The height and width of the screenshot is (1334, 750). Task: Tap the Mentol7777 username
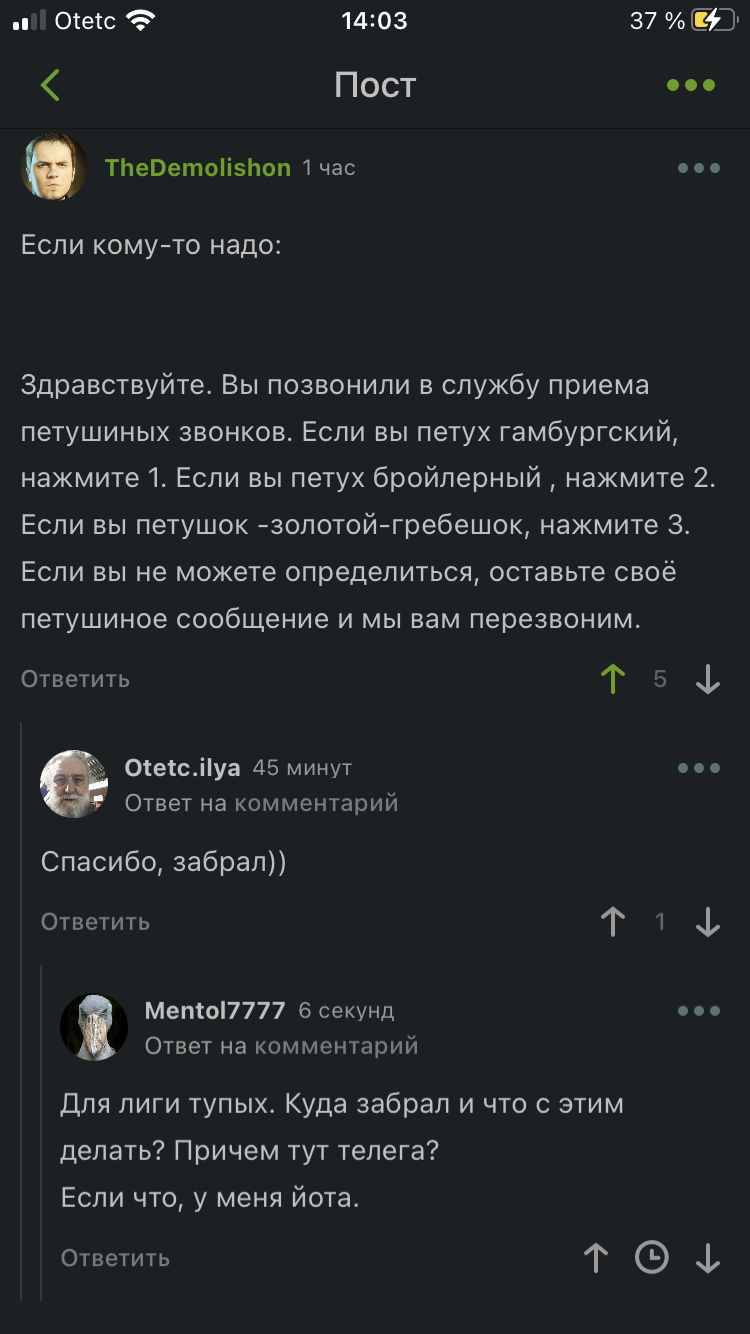pos(215,1011)
